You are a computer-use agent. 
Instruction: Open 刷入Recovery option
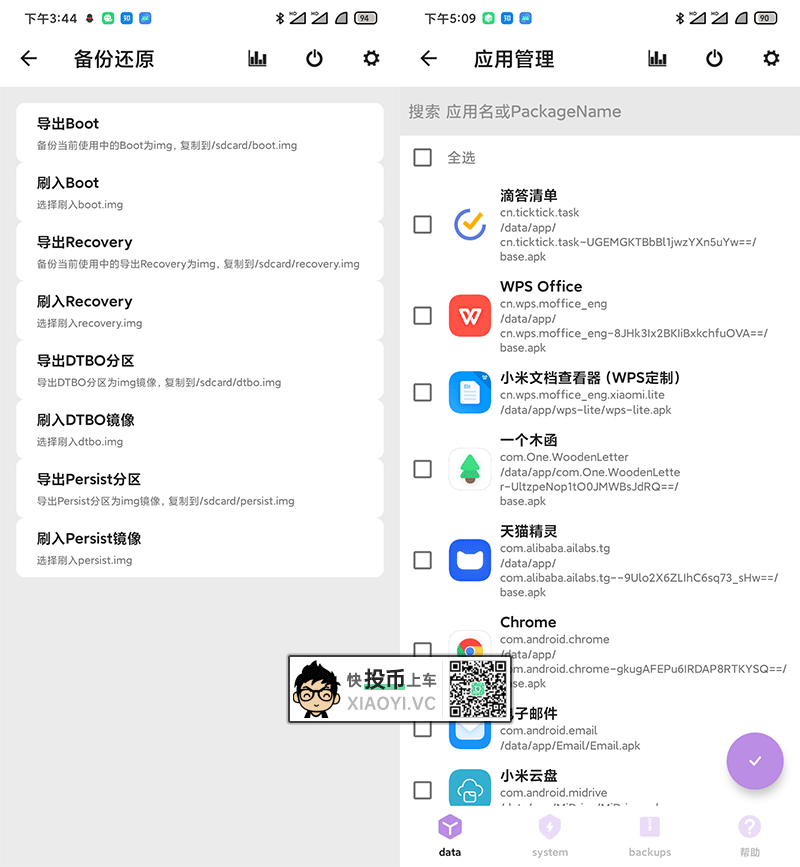[x=199, y=310]
